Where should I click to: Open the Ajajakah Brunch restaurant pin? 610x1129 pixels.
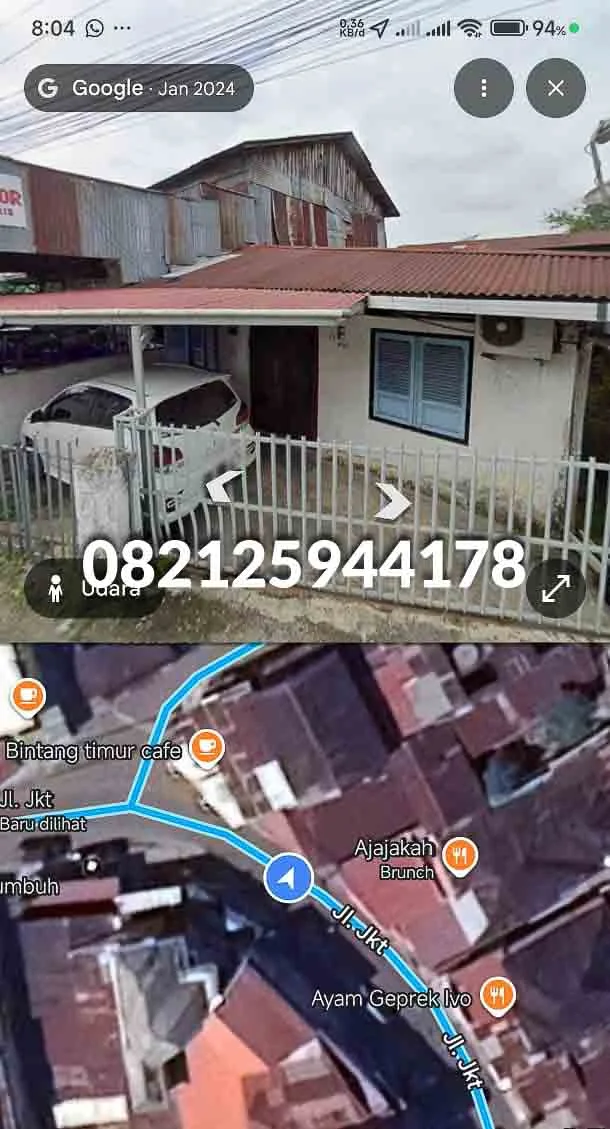[459, 855]
